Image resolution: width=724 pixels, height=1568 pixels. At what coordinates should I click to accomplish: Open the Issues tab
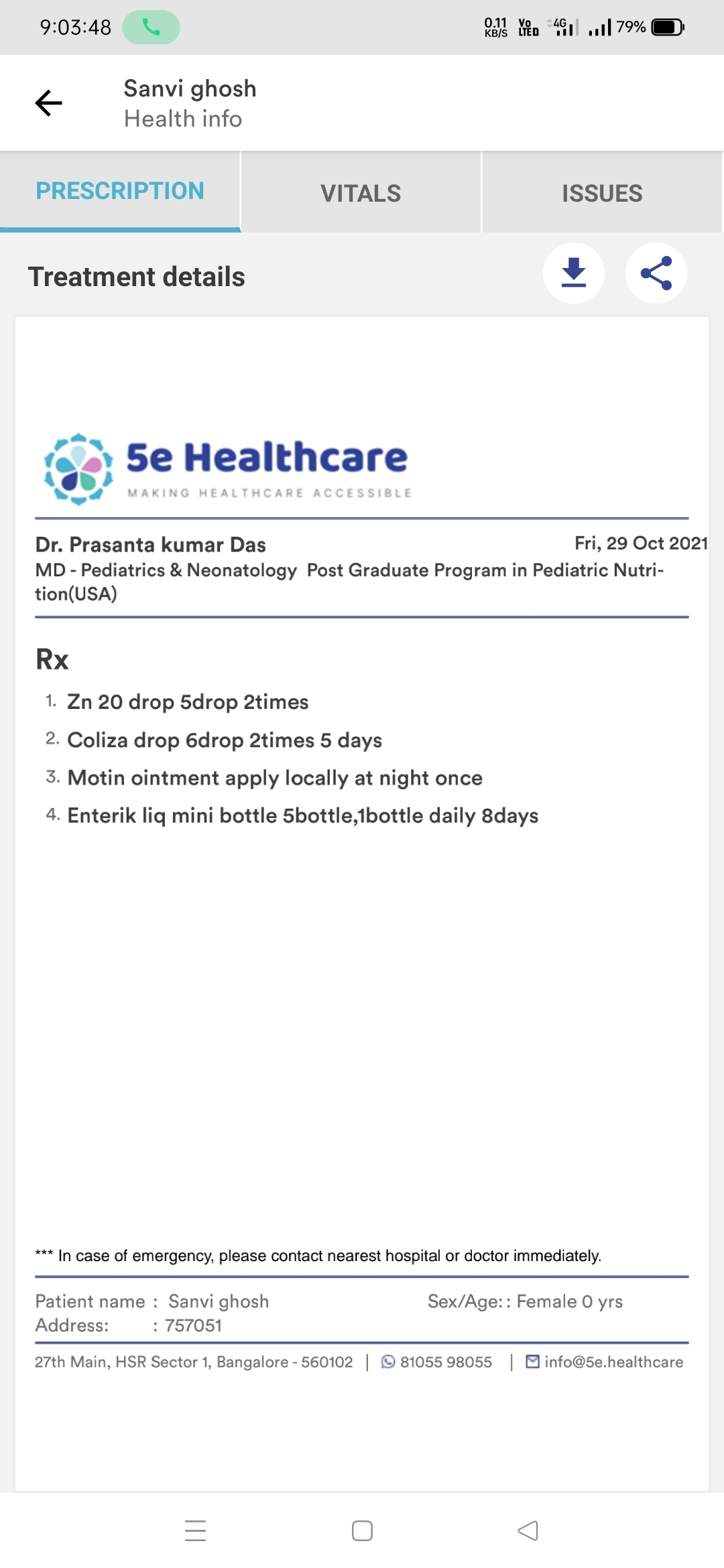(602, 193)
